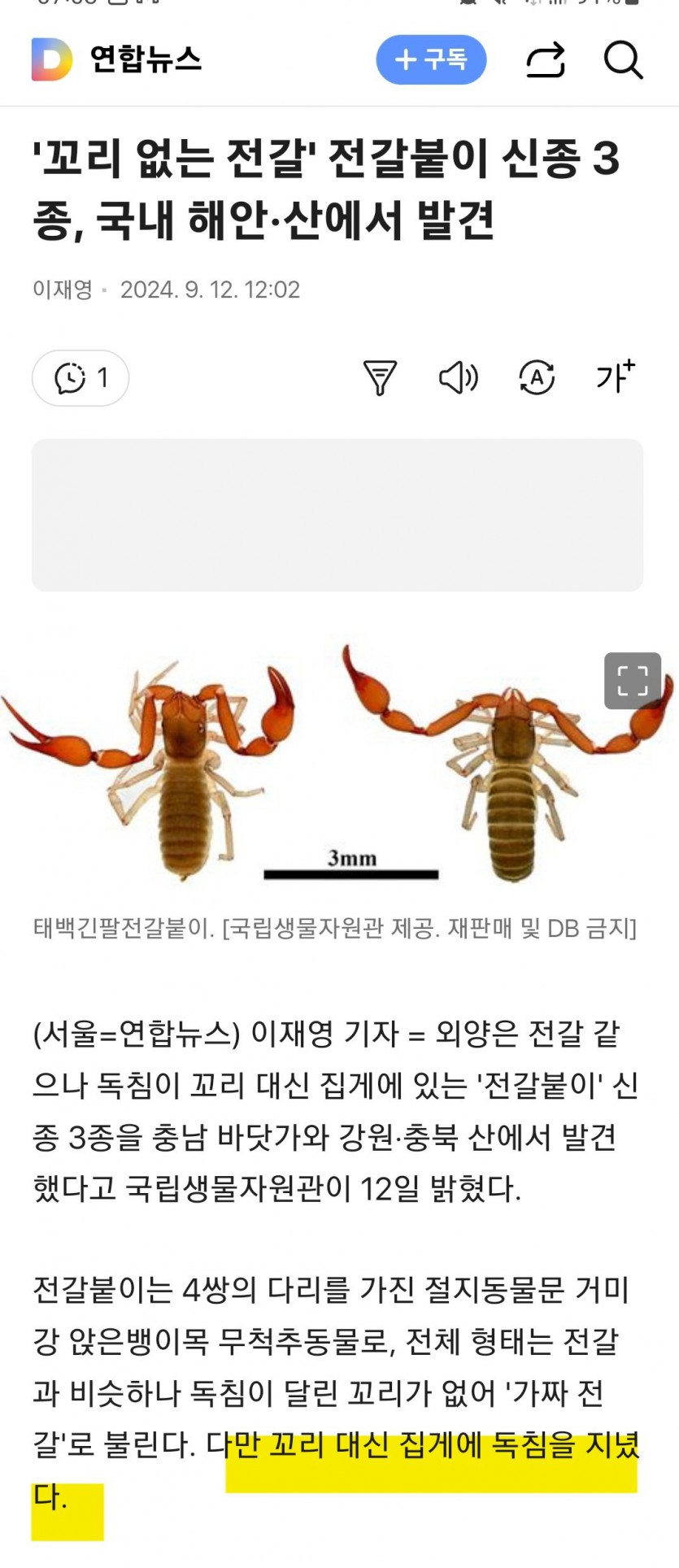This screenshot has width=679, height=1568.
Task: Listen to the article with speaker icon
Action: (458, 378)
